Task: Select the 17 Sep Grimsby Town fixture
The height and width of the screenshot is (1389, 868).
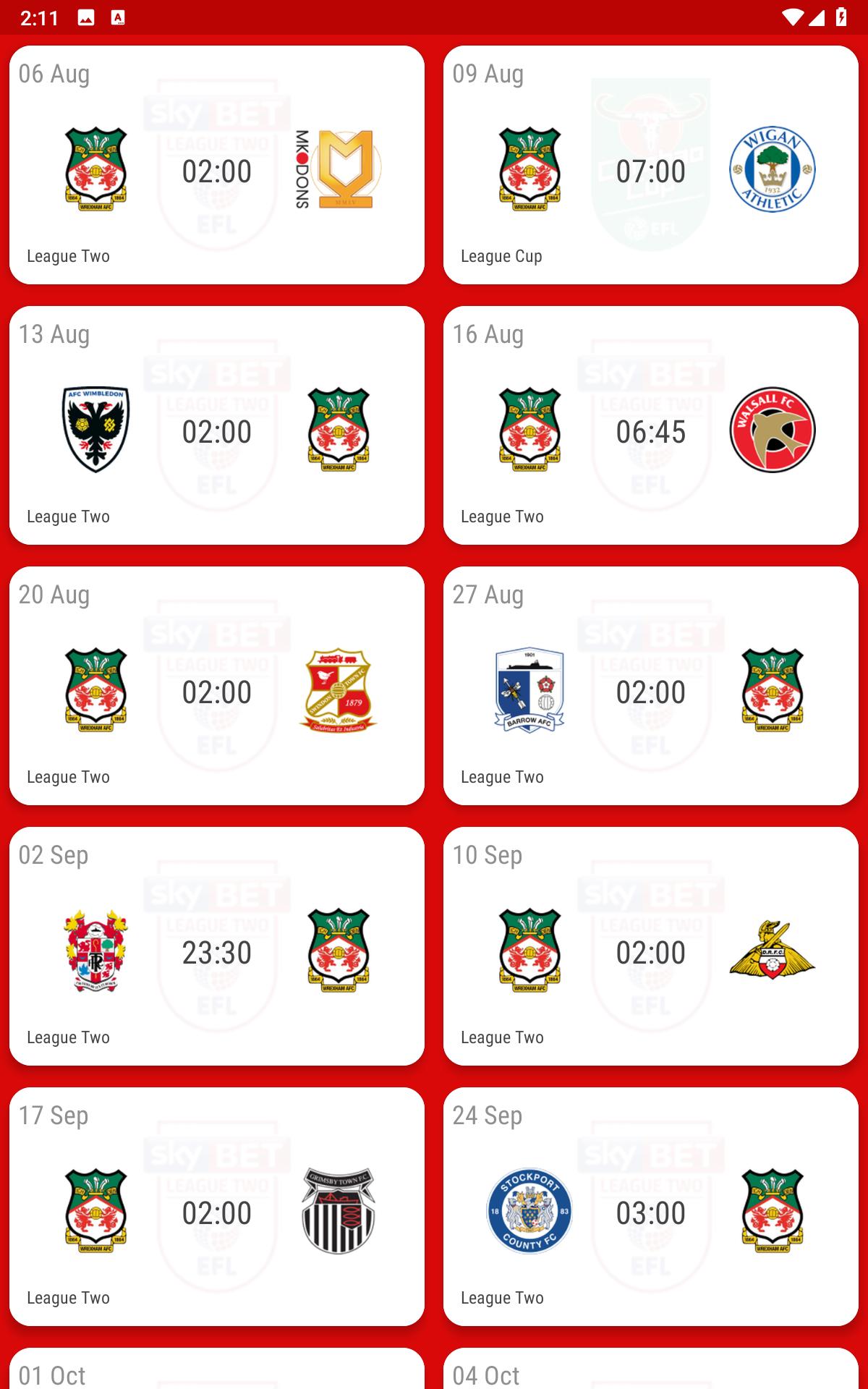Action: click(217, 1207)
